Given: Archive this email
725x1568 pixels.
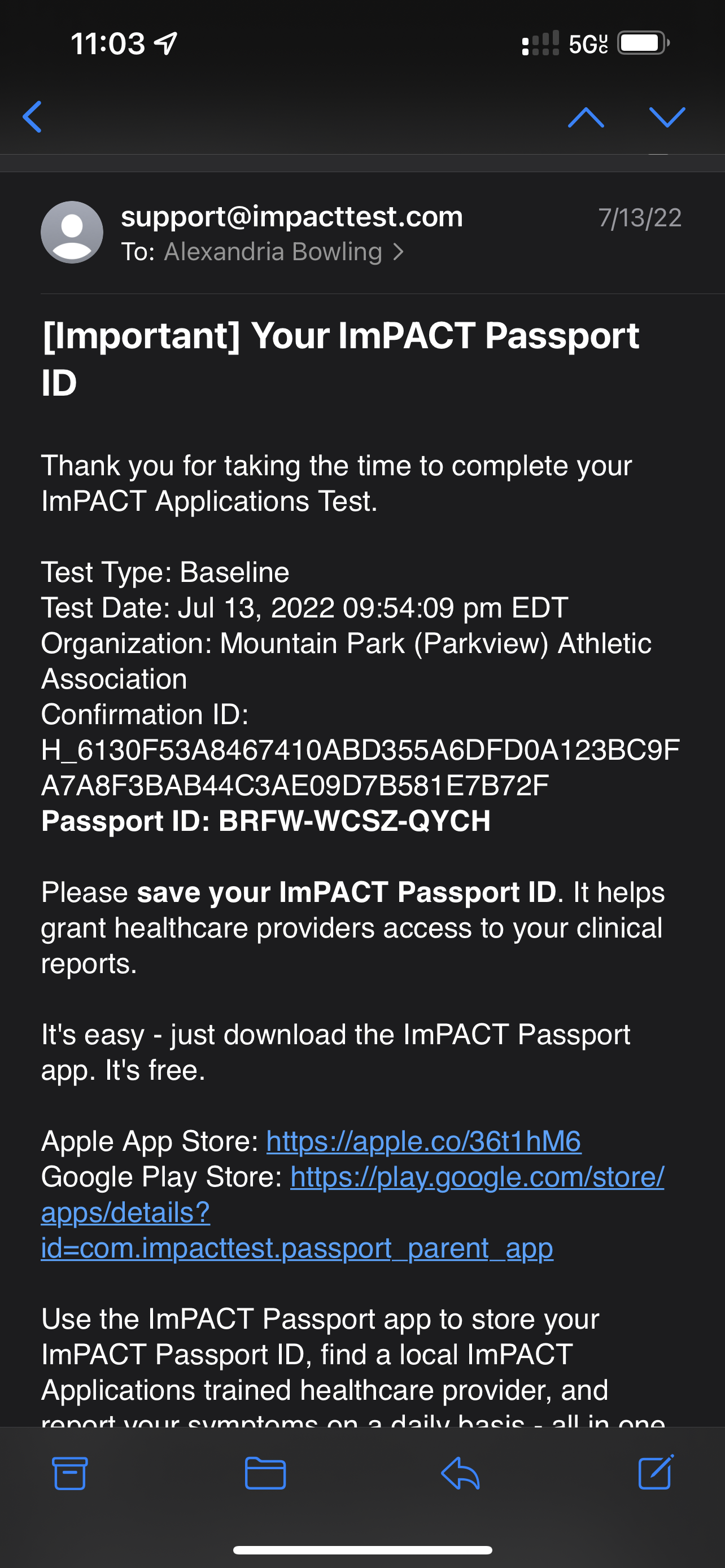Looking at the screenshot, I should click(x=70, y=1473).
